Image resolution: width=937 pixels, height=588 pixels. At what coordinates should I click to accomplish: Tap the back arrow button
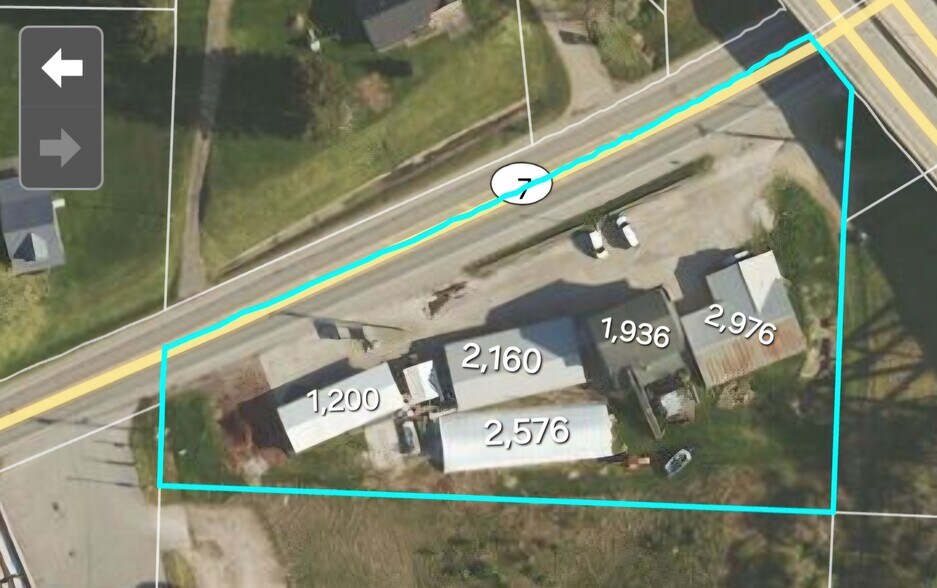coord(61,69)
